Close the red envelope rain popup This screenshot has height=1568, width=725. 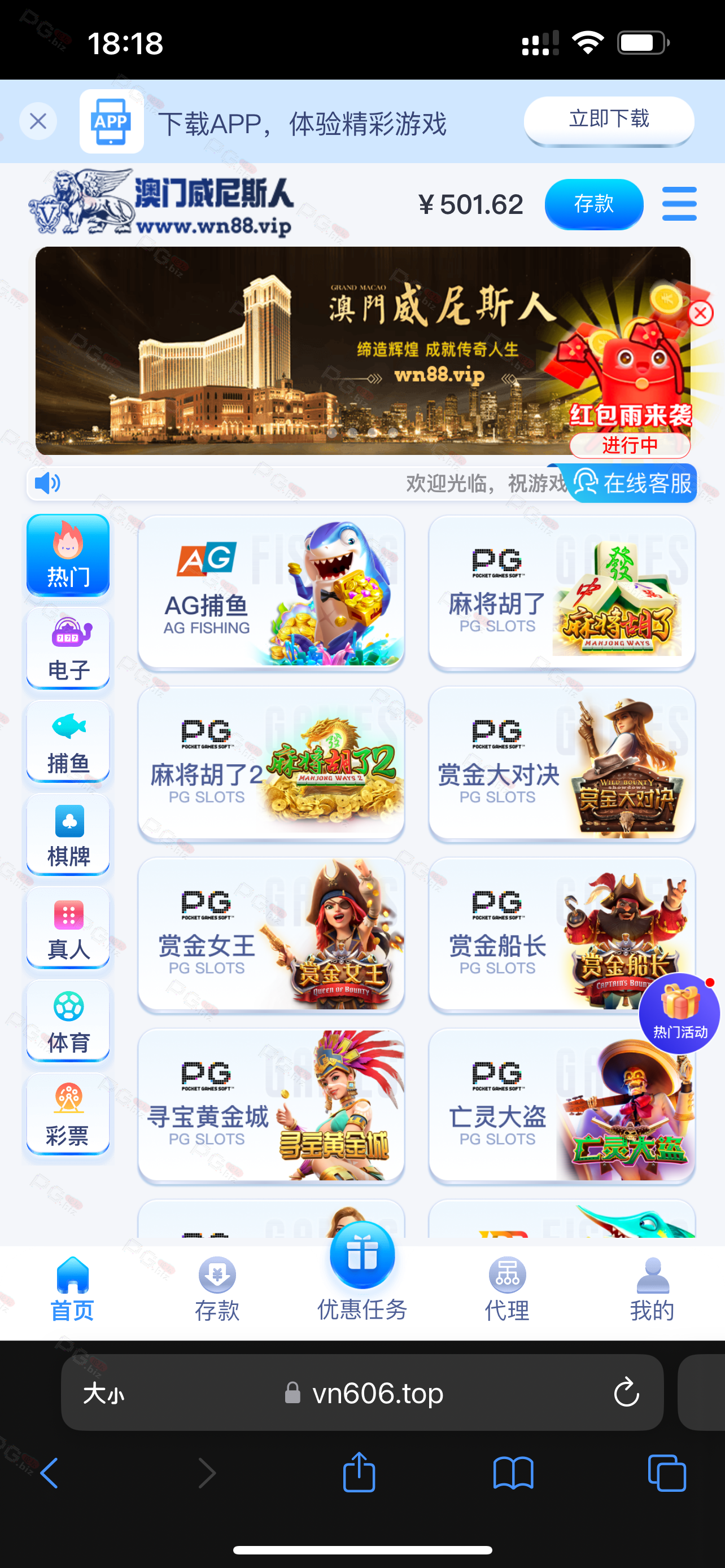tap(700, 313)
